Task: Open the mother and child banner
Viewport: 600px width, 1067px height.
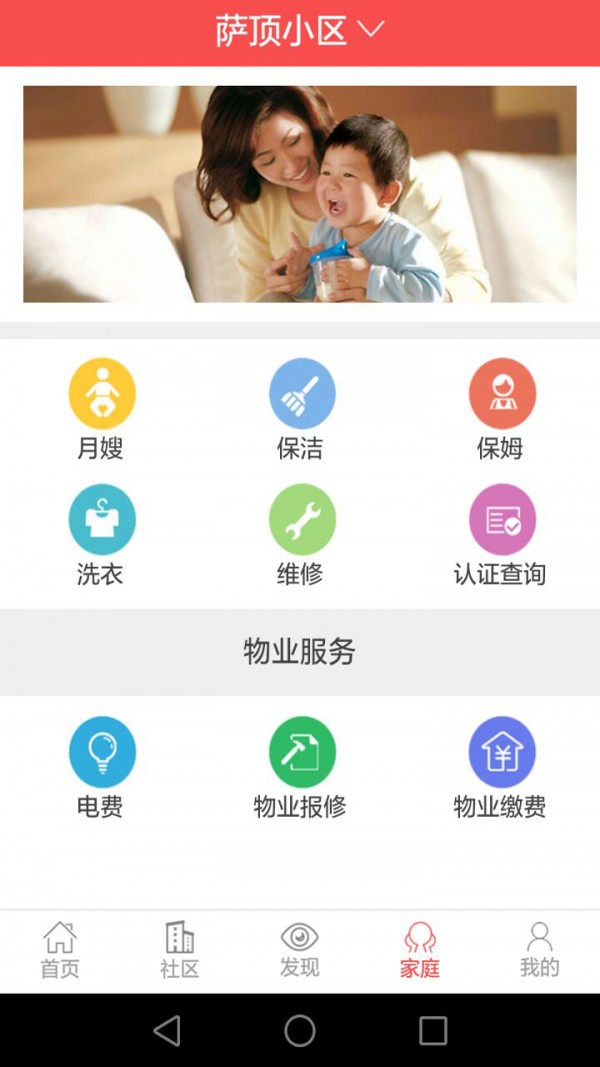Action: click(300, 194)
